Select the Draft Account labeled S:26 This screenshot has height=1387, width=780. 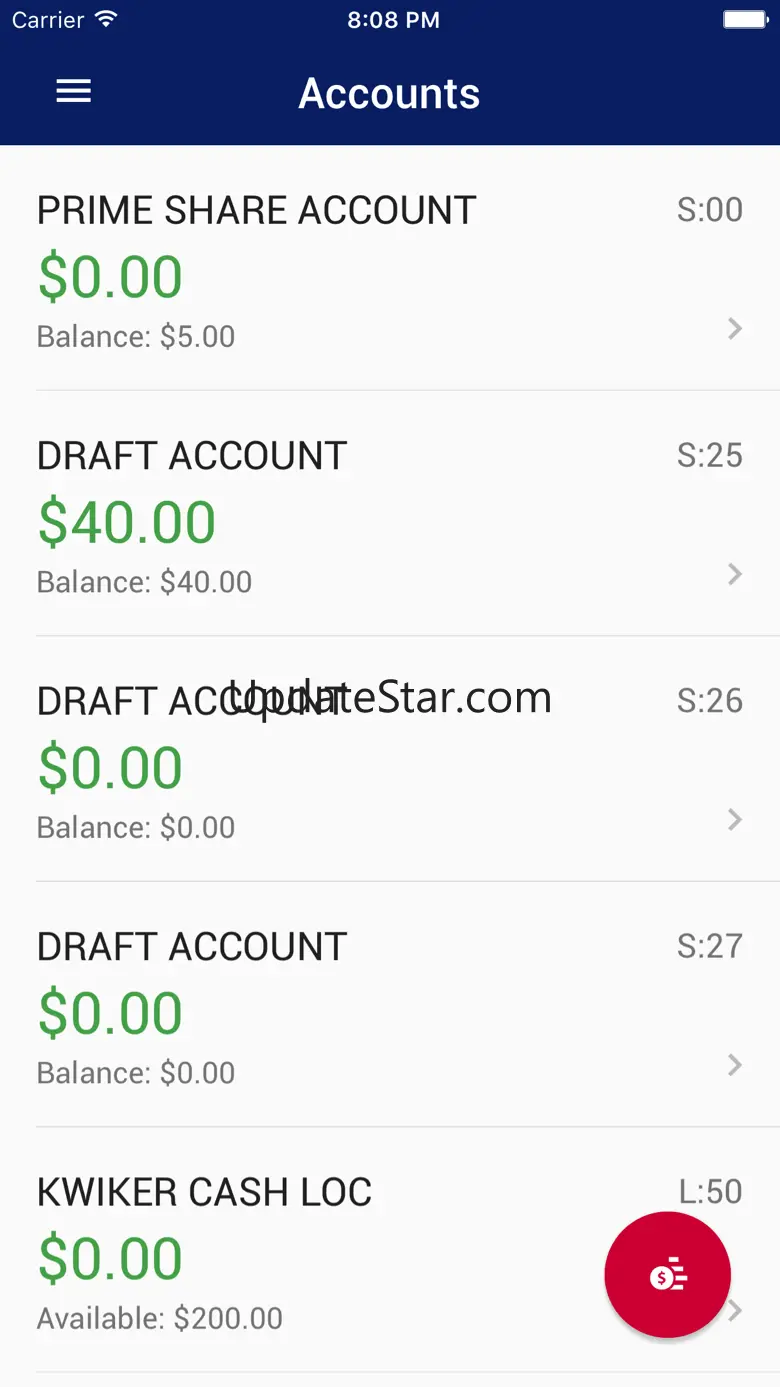click(389, 760)
